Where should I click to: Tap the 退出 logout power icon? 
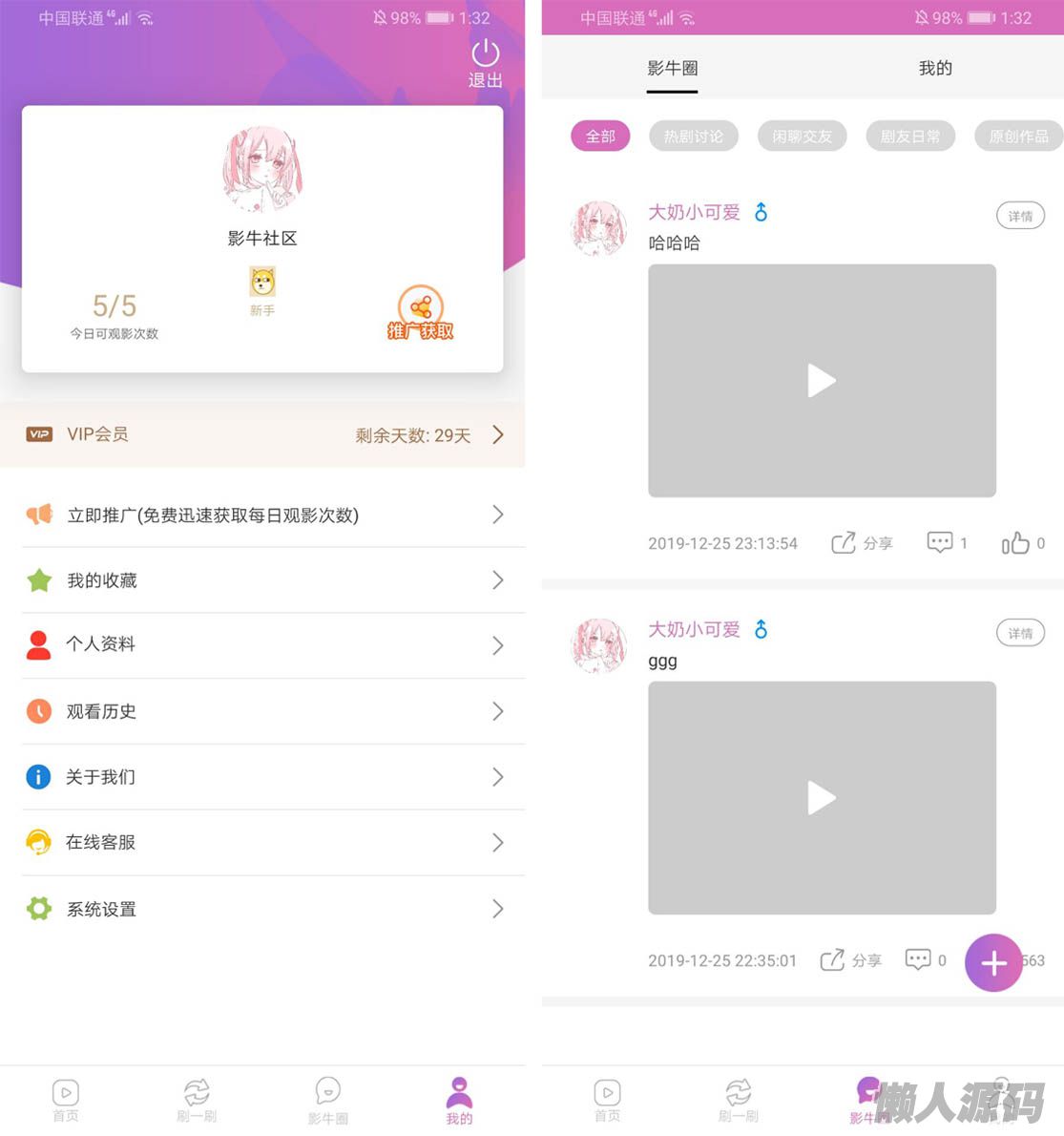coord(485,63)
